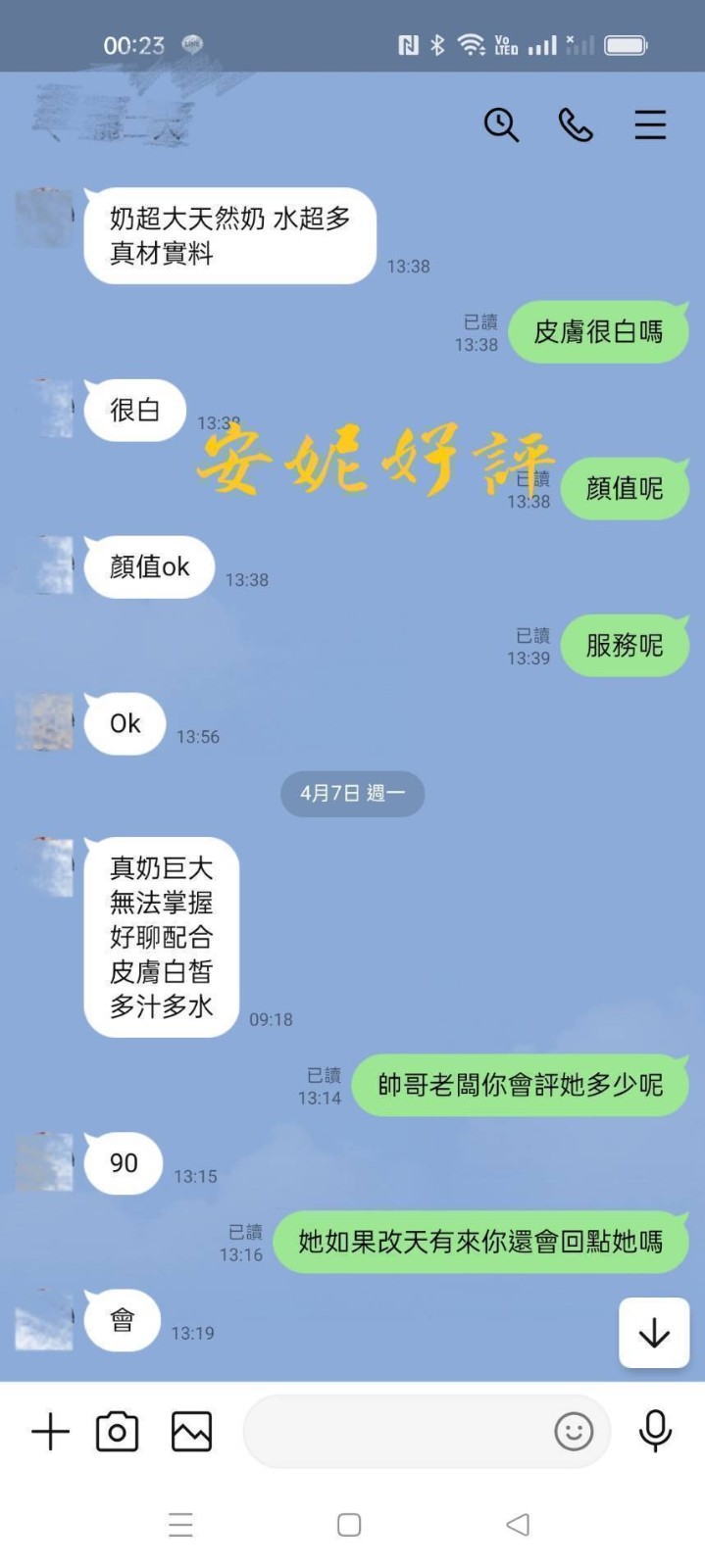Return to the home screen
Image resolution: width=705 pixels, height=1568 pixels.
click(x=349, y=1525)
